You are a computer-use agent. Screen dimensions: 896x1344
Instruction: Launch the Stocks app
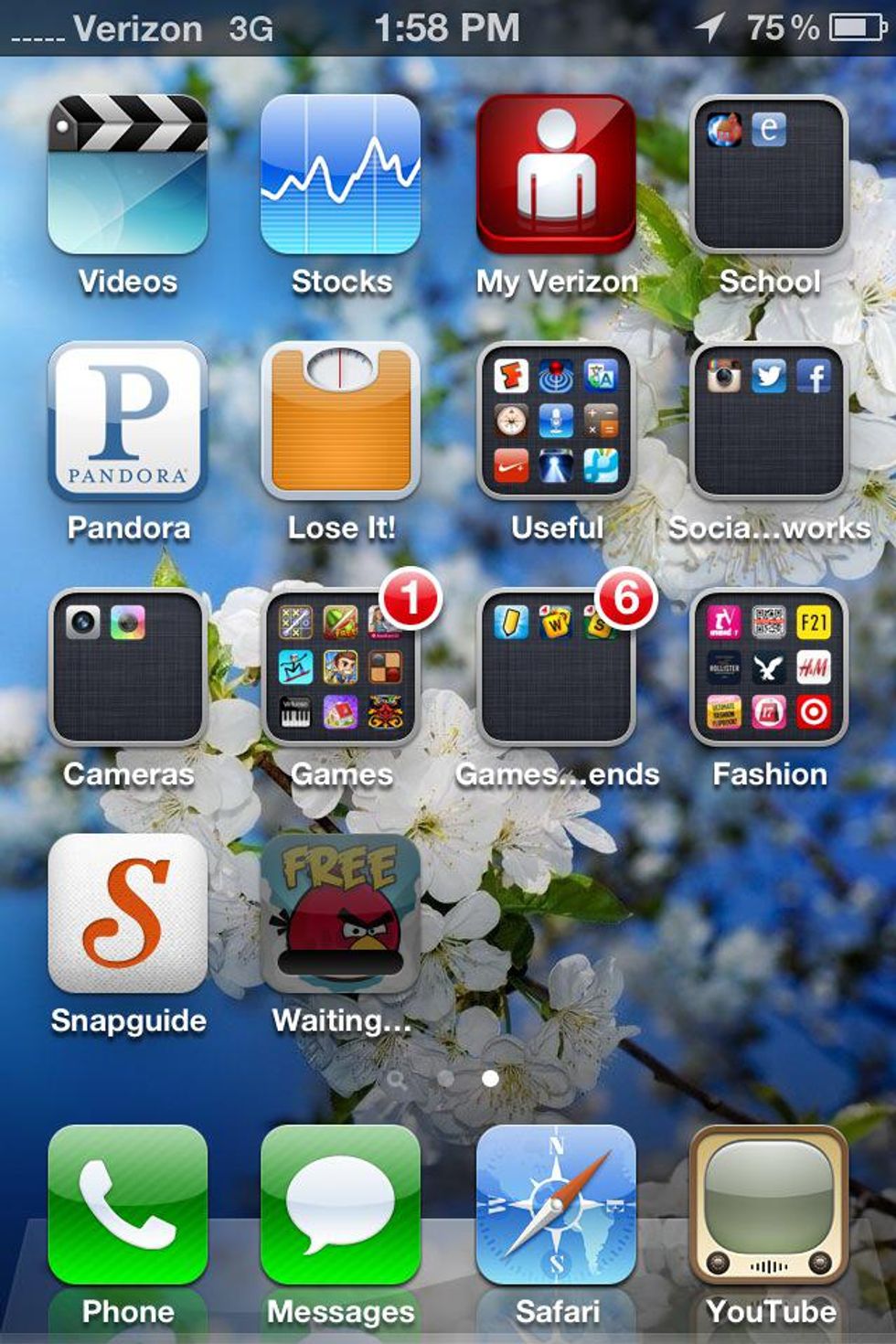point(341,176)
